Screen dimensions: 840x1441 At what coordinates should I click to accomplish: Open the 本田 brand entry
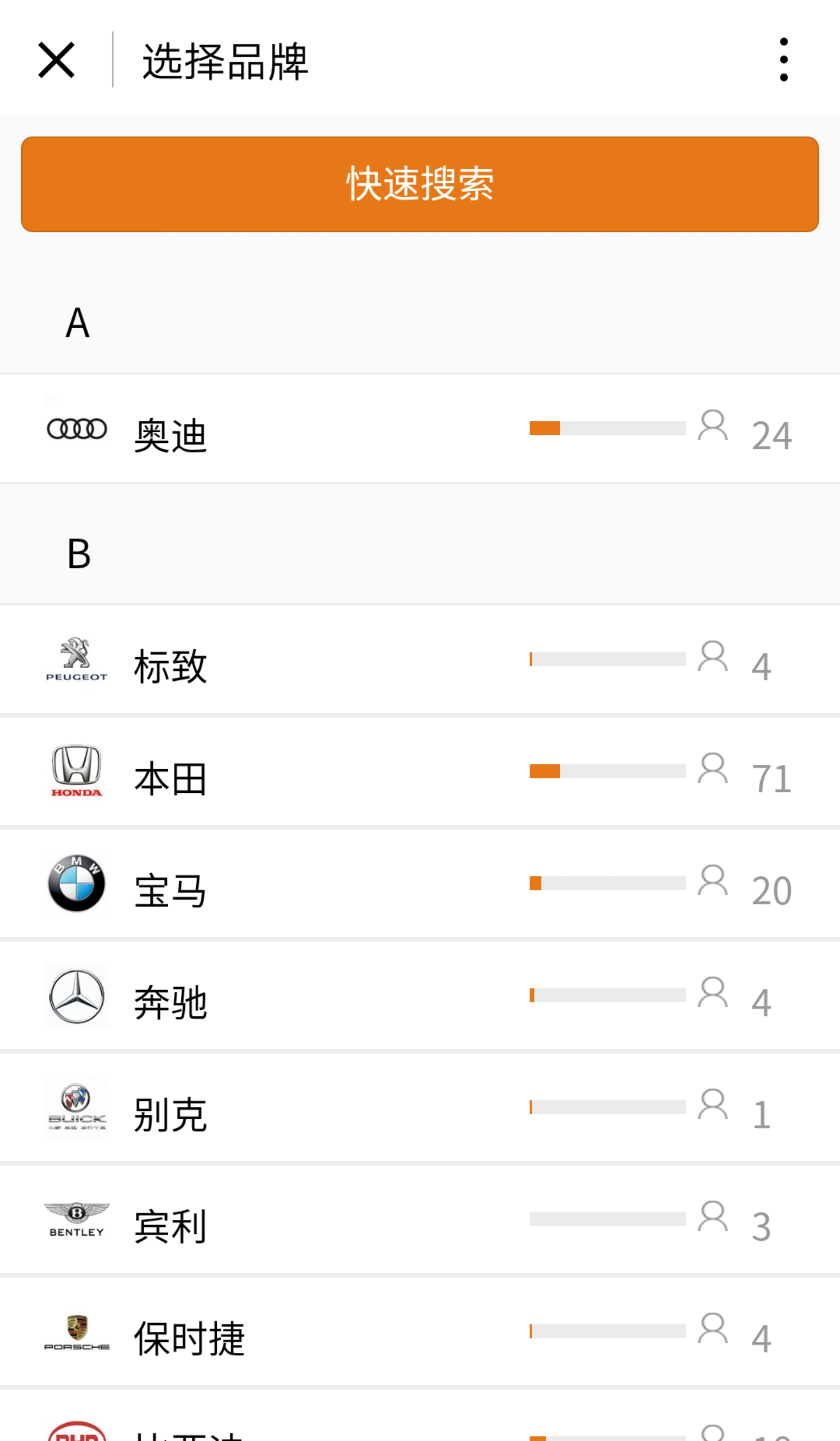coord(420,772)
